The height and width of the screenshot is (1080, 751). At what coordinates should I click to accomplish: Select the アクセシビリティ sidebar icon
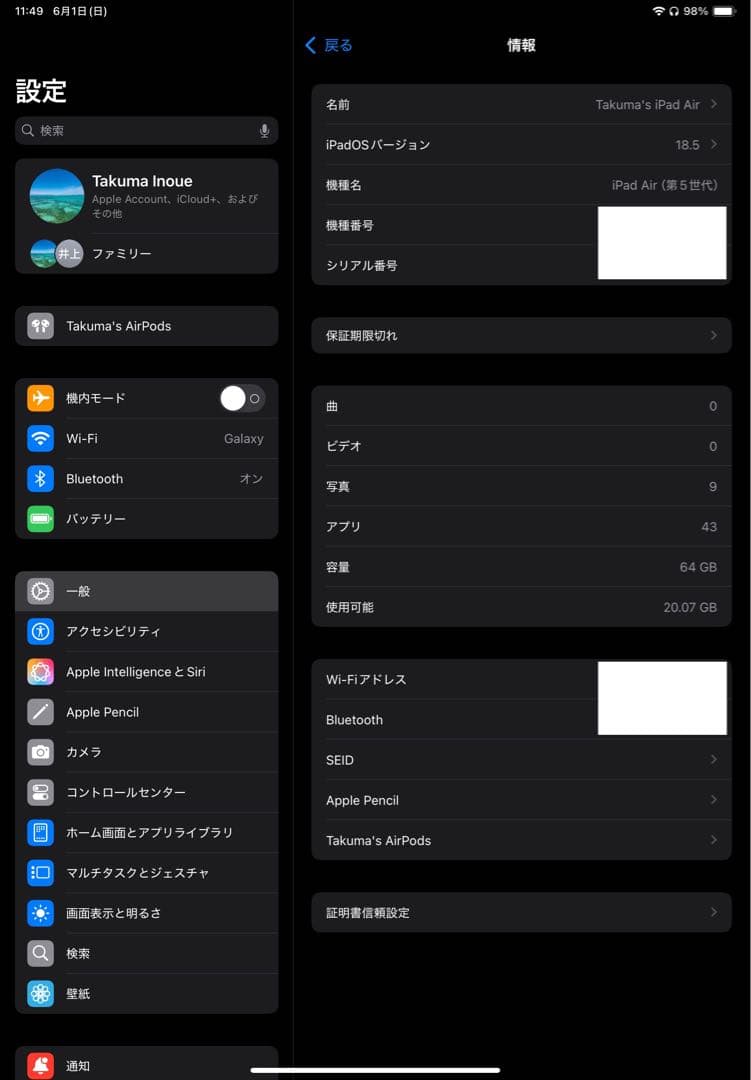tap(40, 631)
